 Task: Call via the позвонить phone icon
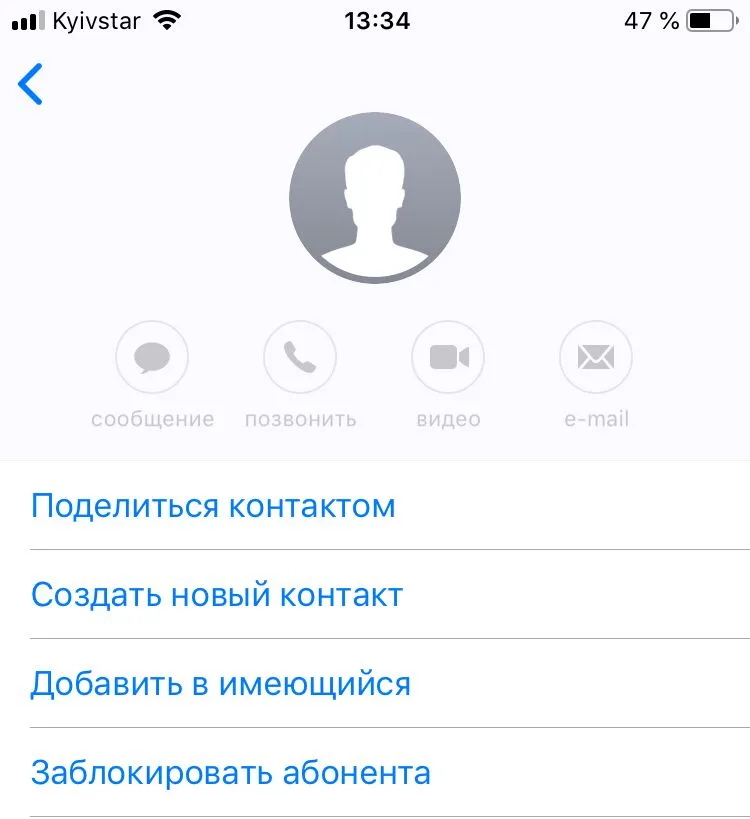click(300, 357)
